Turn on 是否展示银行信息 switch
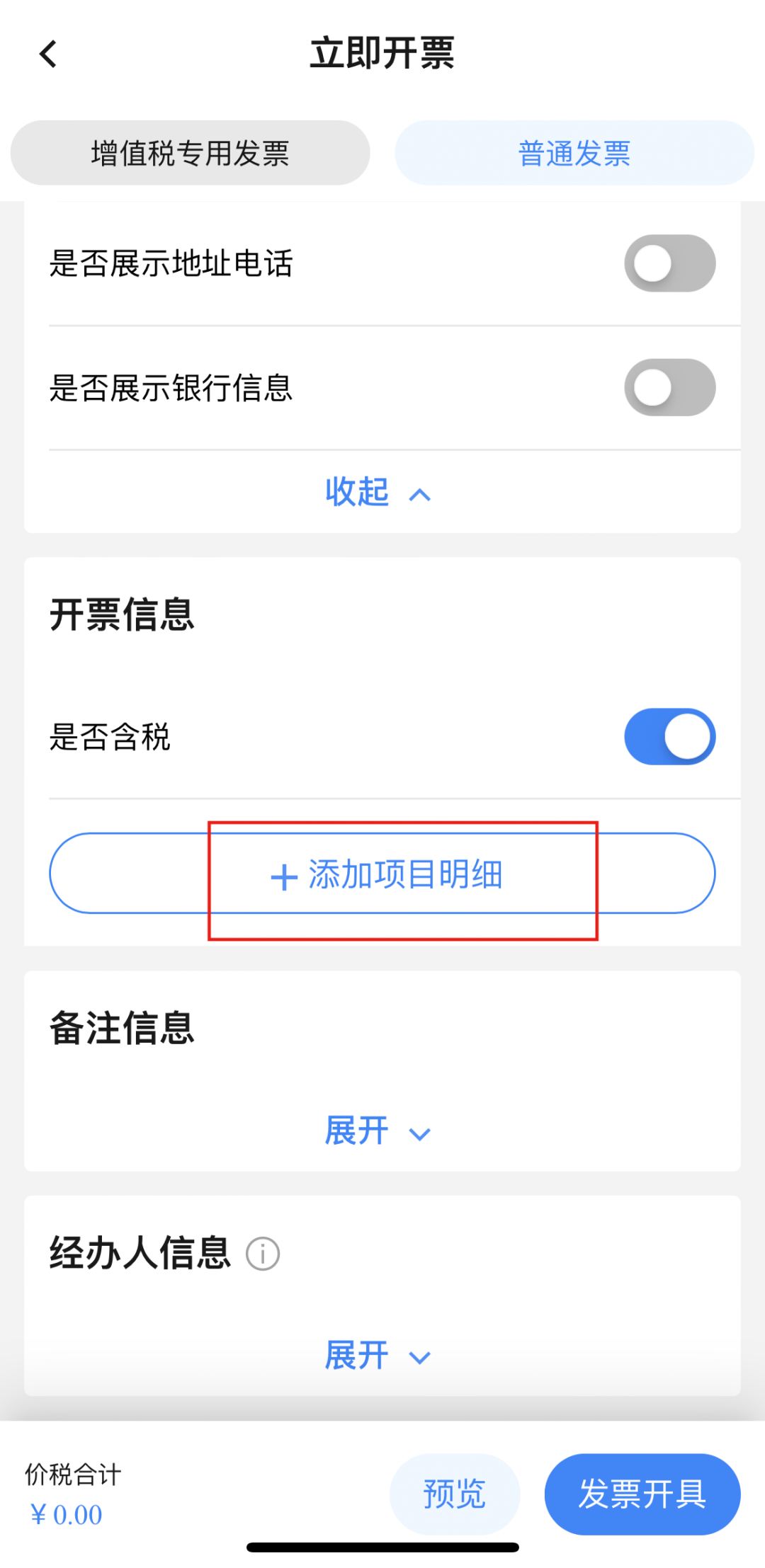Image resolution: width=765 pixels, height=1568 pixels. point(669,387)
